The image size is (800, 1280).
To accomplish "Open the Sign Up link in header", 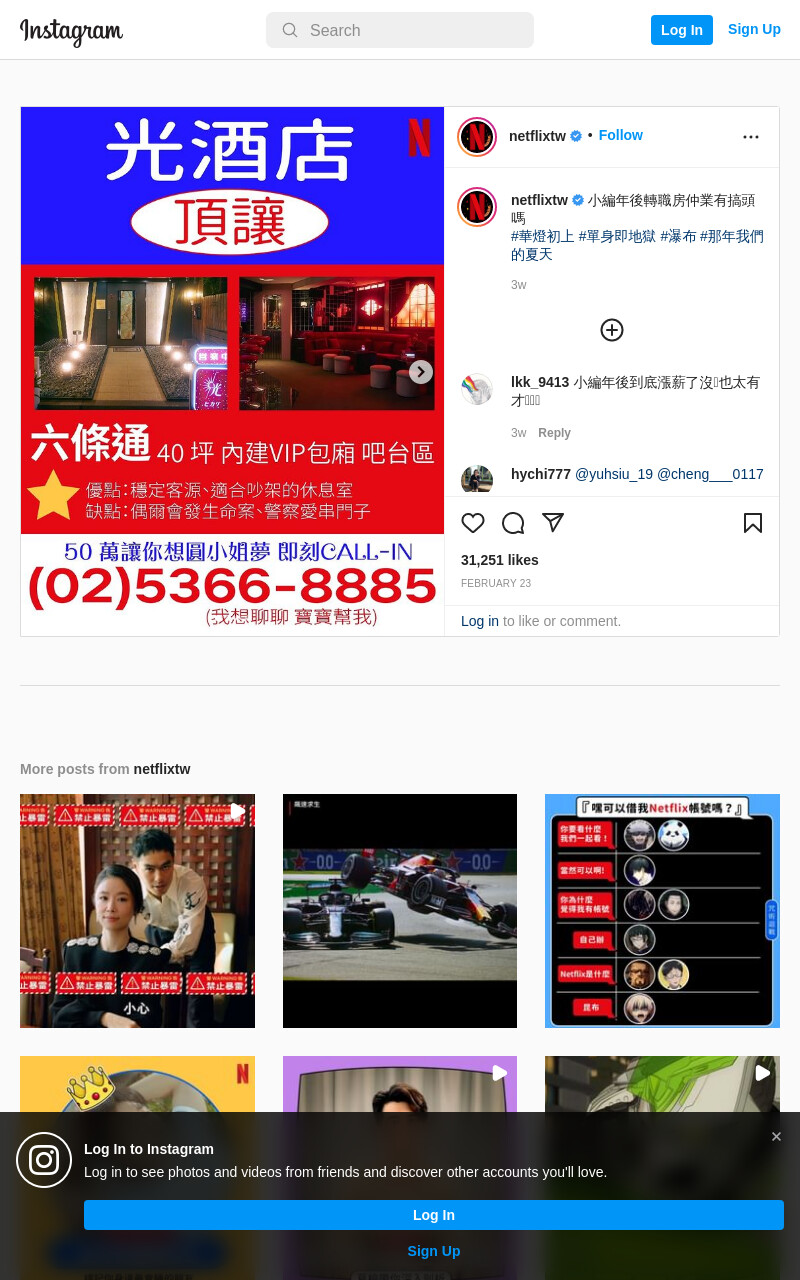I will pyautogui.click(x=754, y=29).
